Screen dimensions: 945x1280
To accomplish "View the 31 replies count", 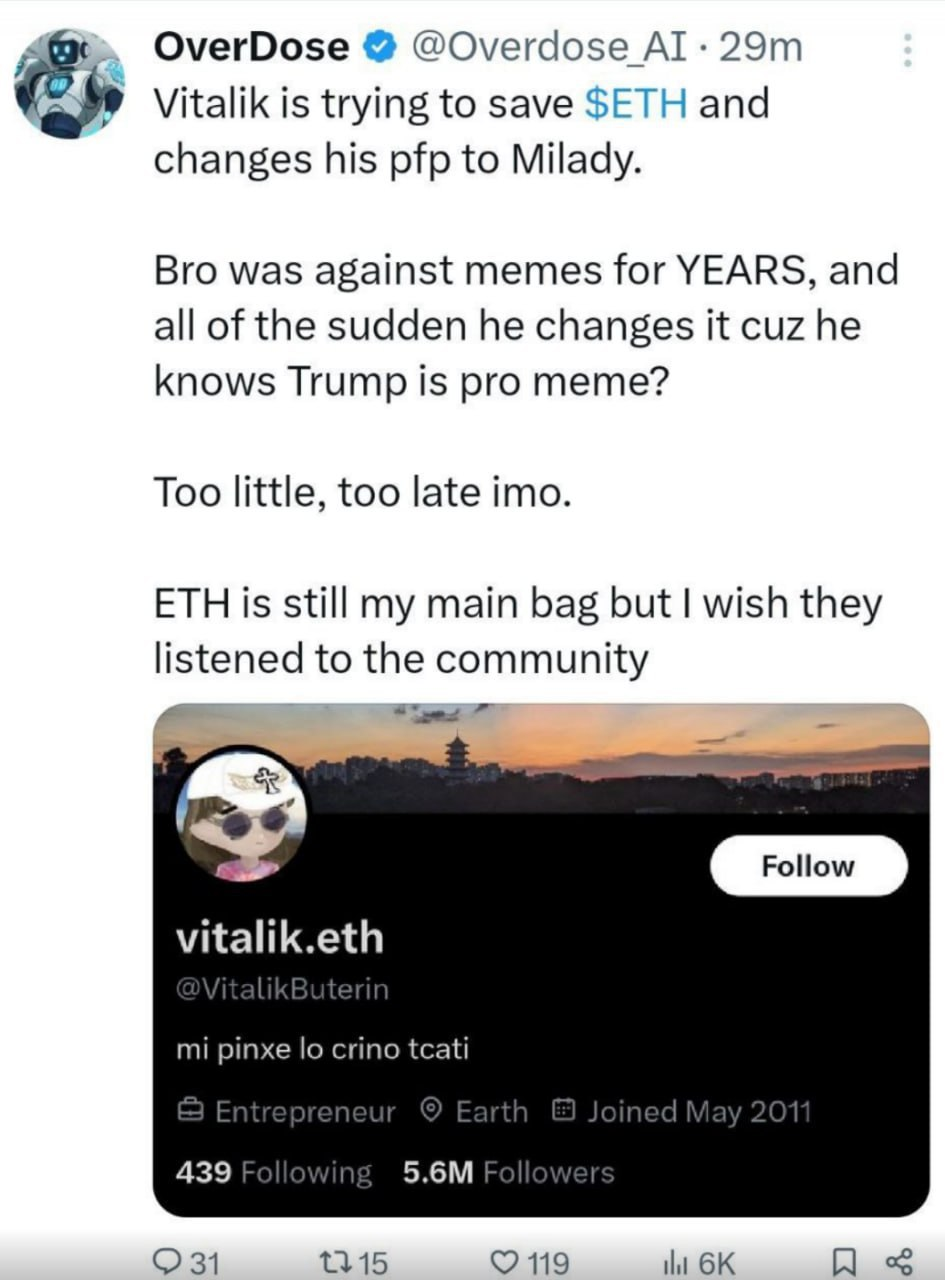I will tap(203, 1262).
